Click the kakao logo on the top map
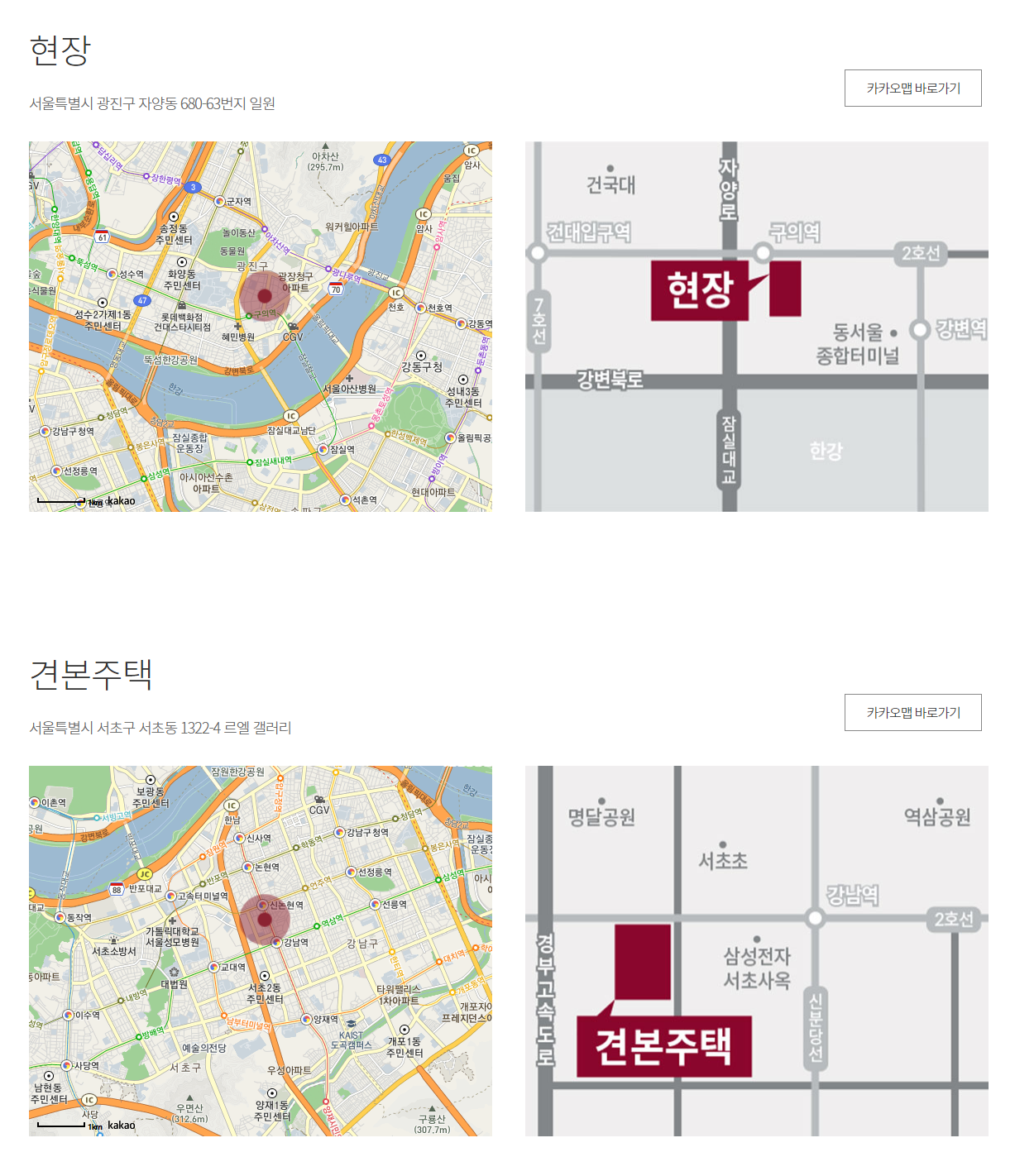 pyautogui.click(x=121, y=501)
